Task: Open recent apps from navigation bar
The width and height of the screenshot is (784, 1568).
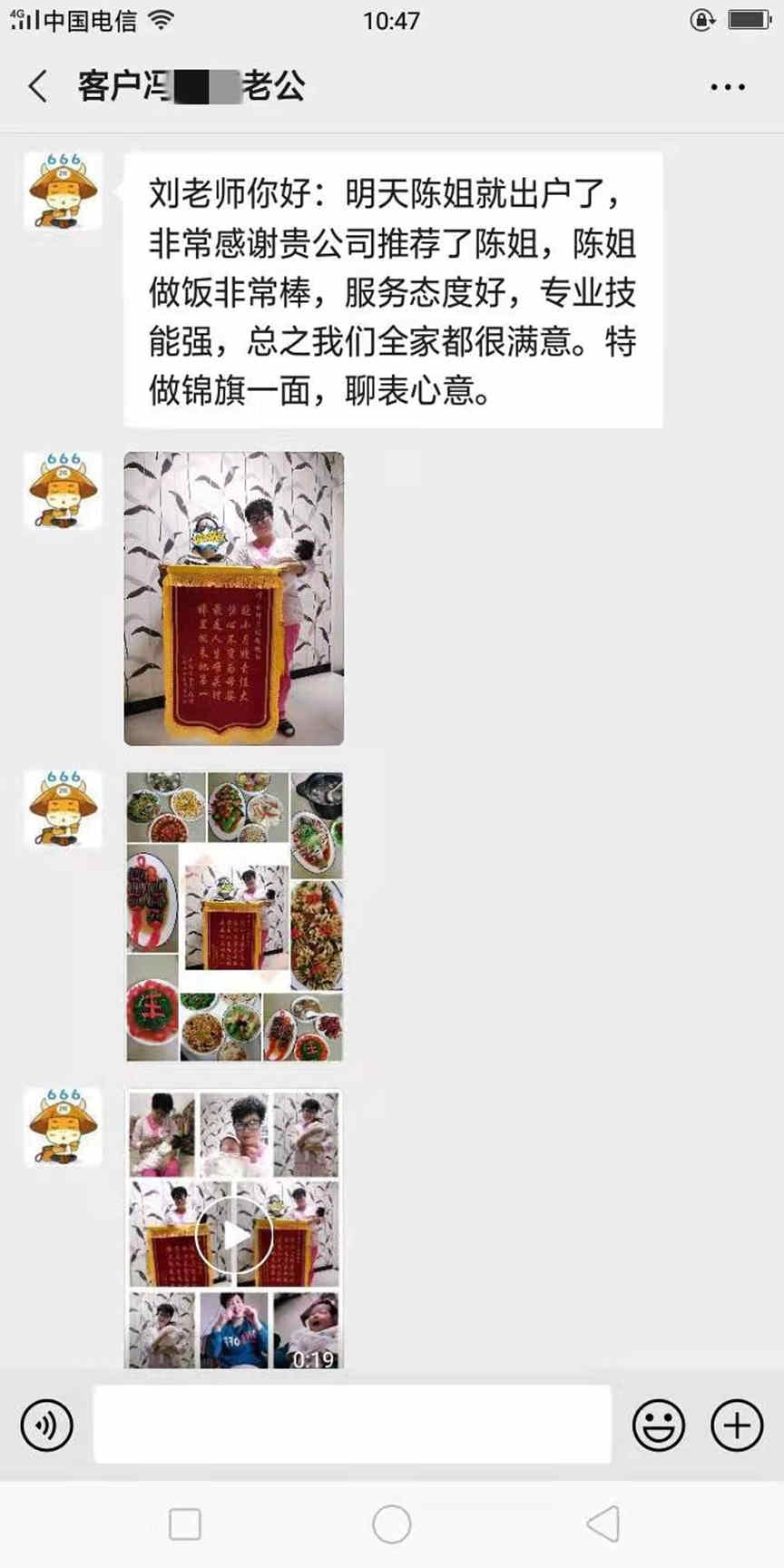Action: point(185,1524)
